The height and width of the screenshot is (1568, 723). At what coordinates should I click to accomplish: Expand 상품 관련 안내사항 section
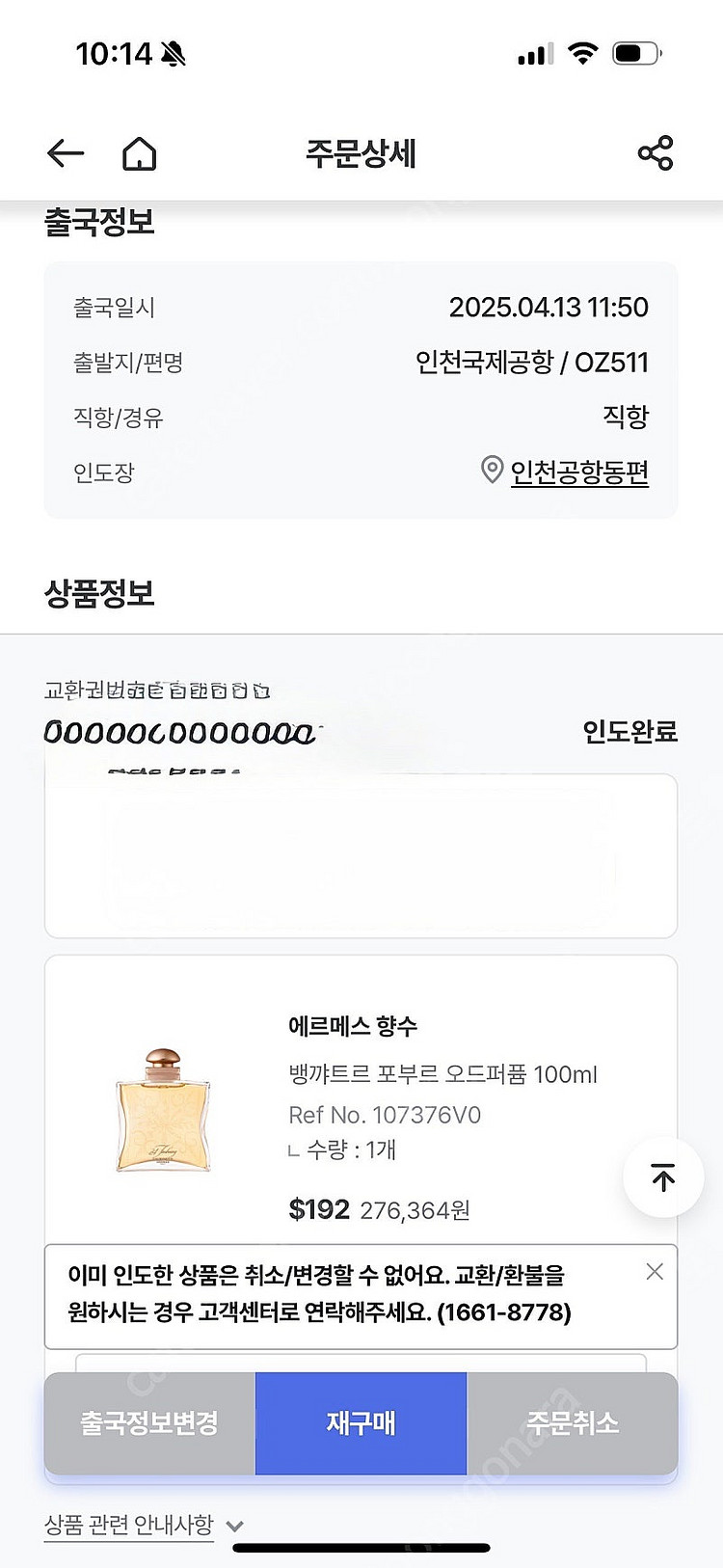pyautogui.click(x=145, y=1525)
